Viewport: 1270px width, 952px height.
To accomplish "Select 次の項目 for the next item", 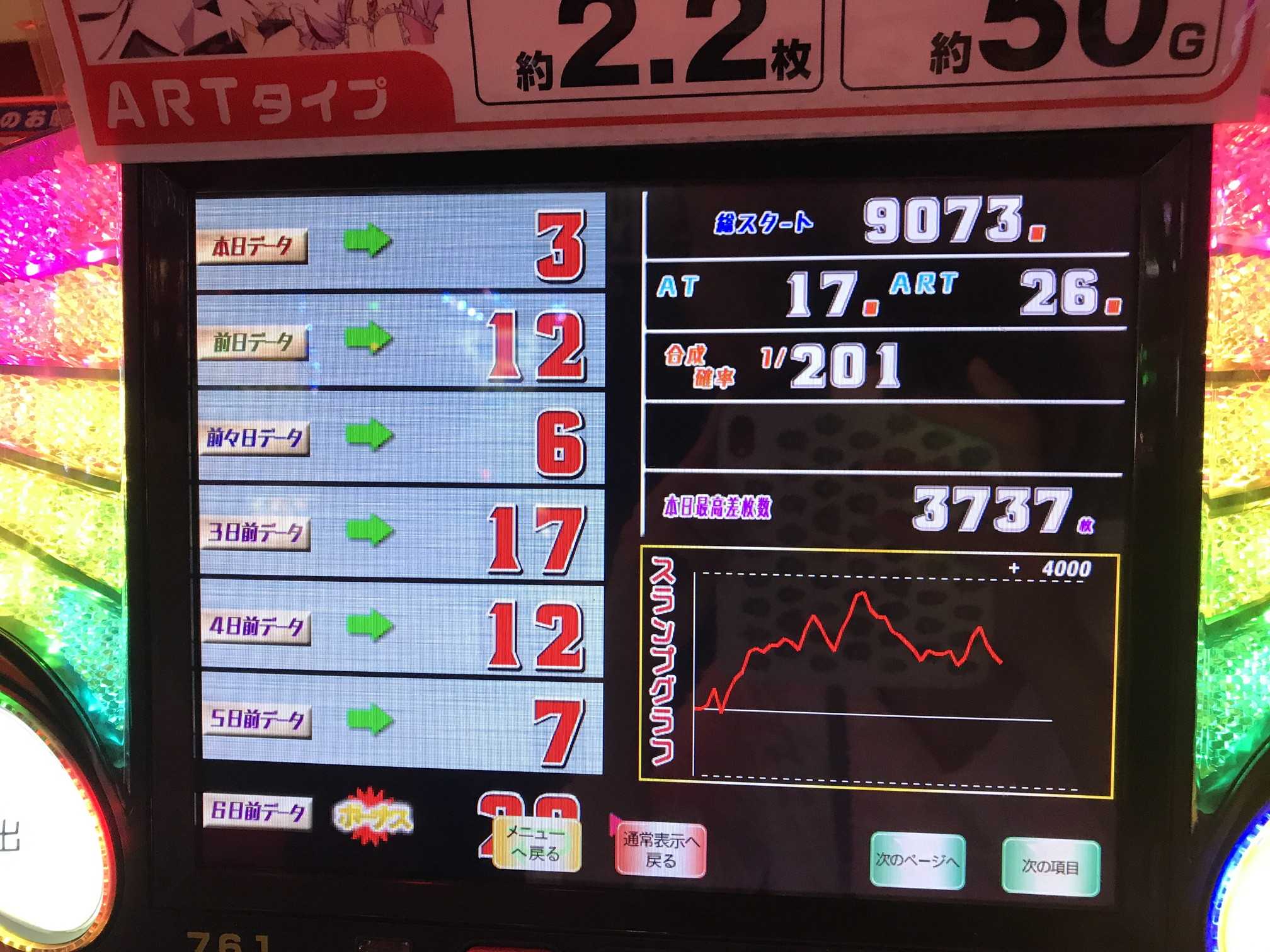I will click(x=1050, y=867).
